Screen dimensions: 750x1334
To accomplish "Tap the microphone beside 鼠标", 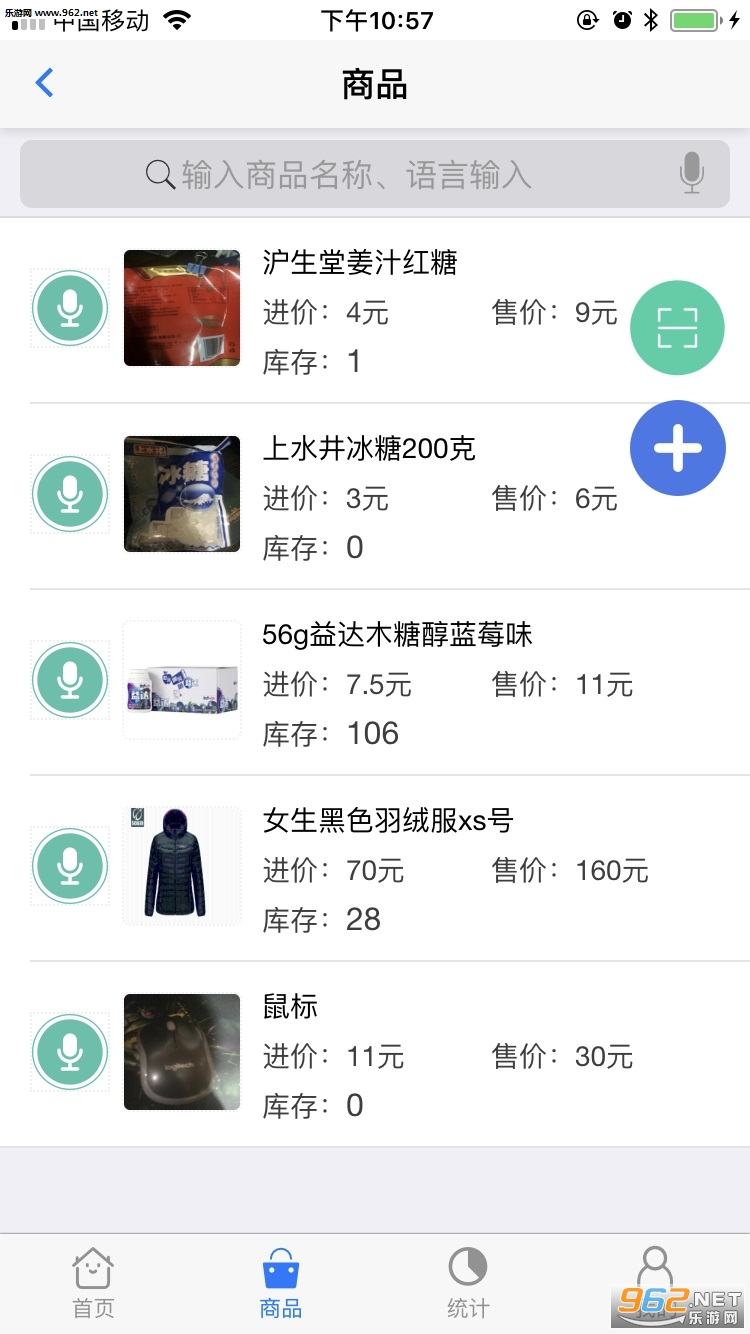I will pyautogui.click(x=69, y=1052).
